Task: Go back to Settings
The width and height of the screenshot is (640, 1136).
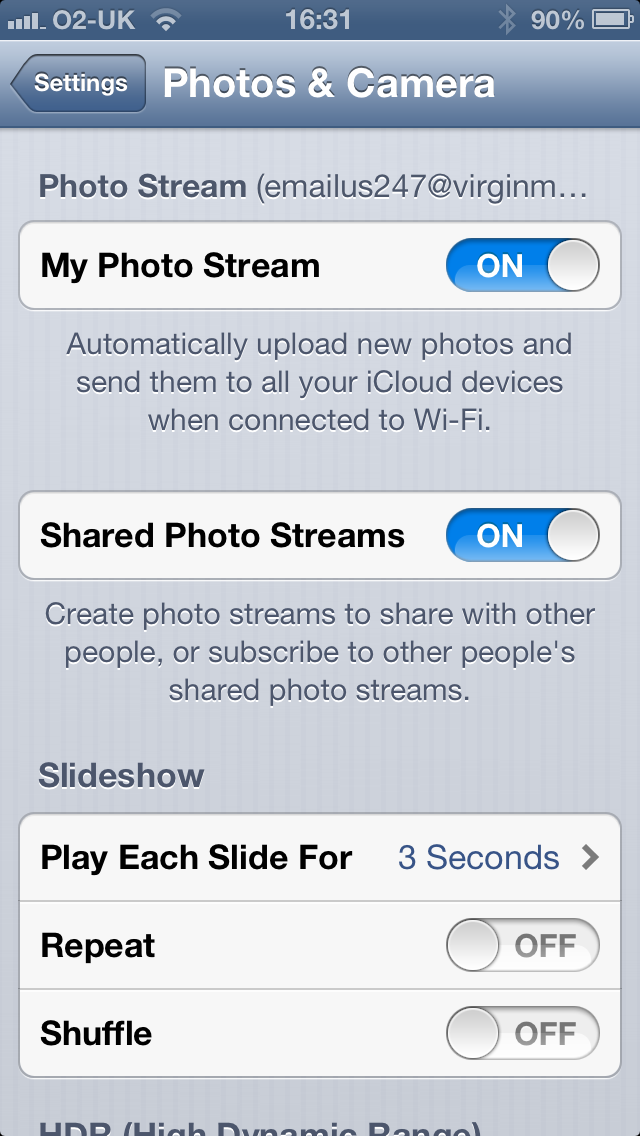Action: [78, 83]
